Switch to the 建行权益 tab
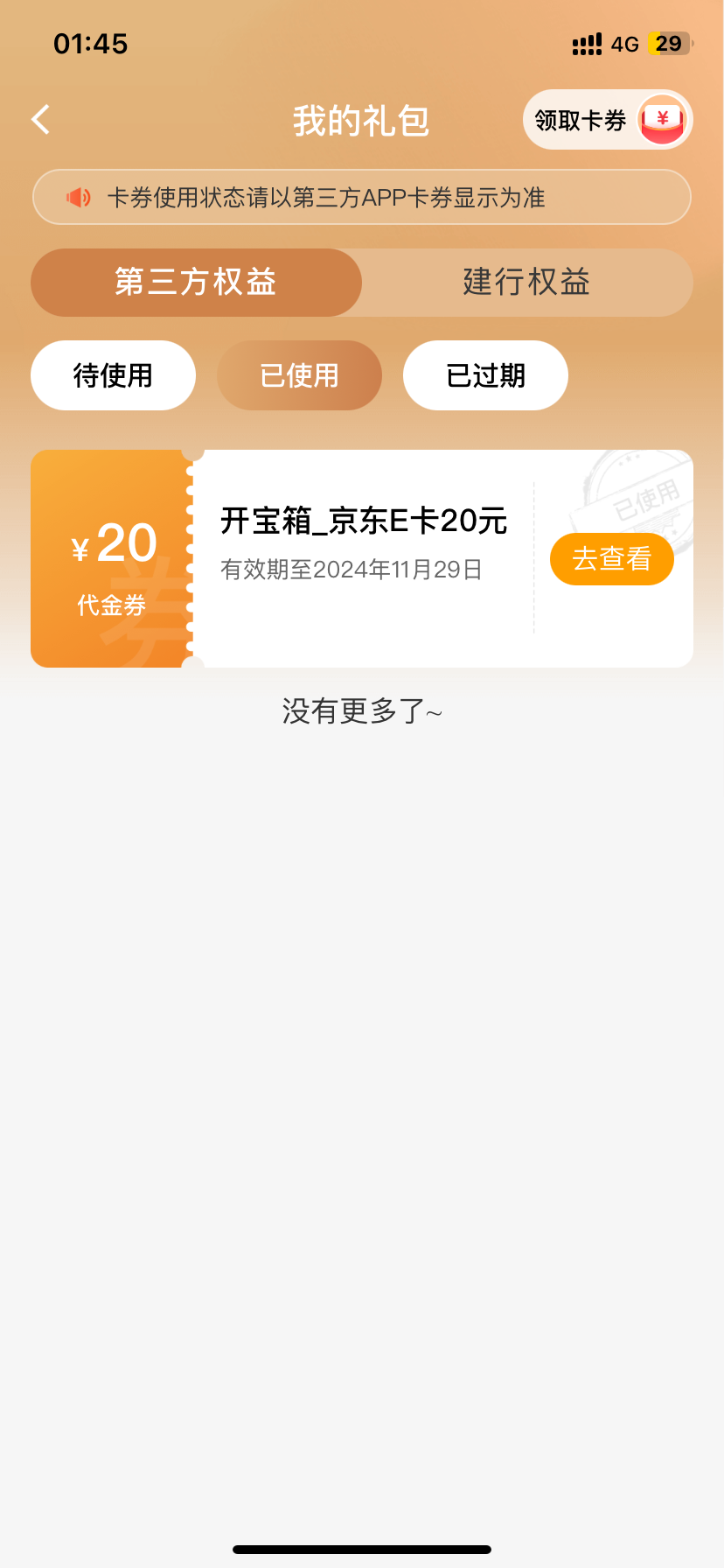The height and width of the screenshot is (1568, 724). click(x=526, y=283)
